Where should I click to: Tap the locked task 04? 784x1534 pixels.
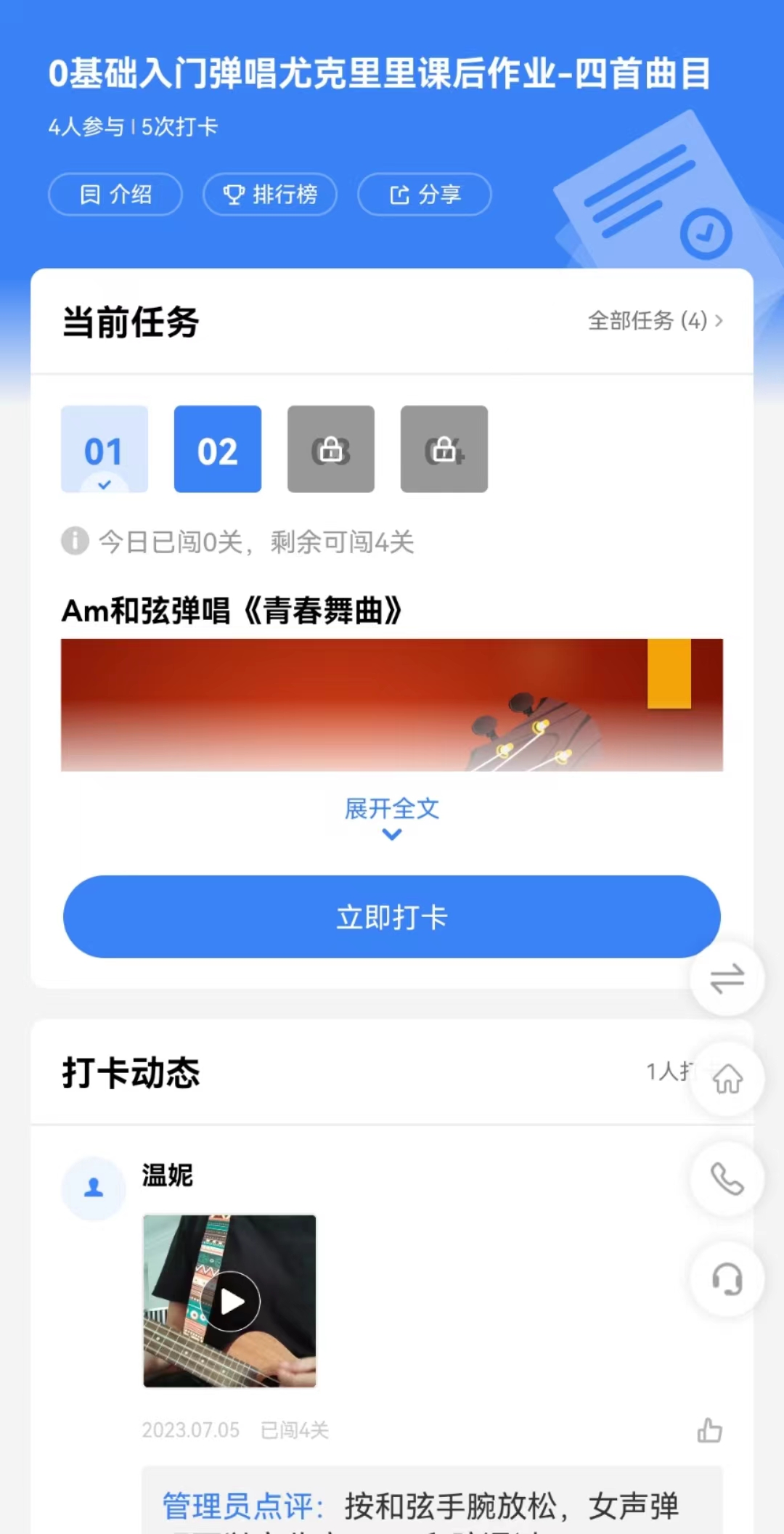[x=444, y=449]
